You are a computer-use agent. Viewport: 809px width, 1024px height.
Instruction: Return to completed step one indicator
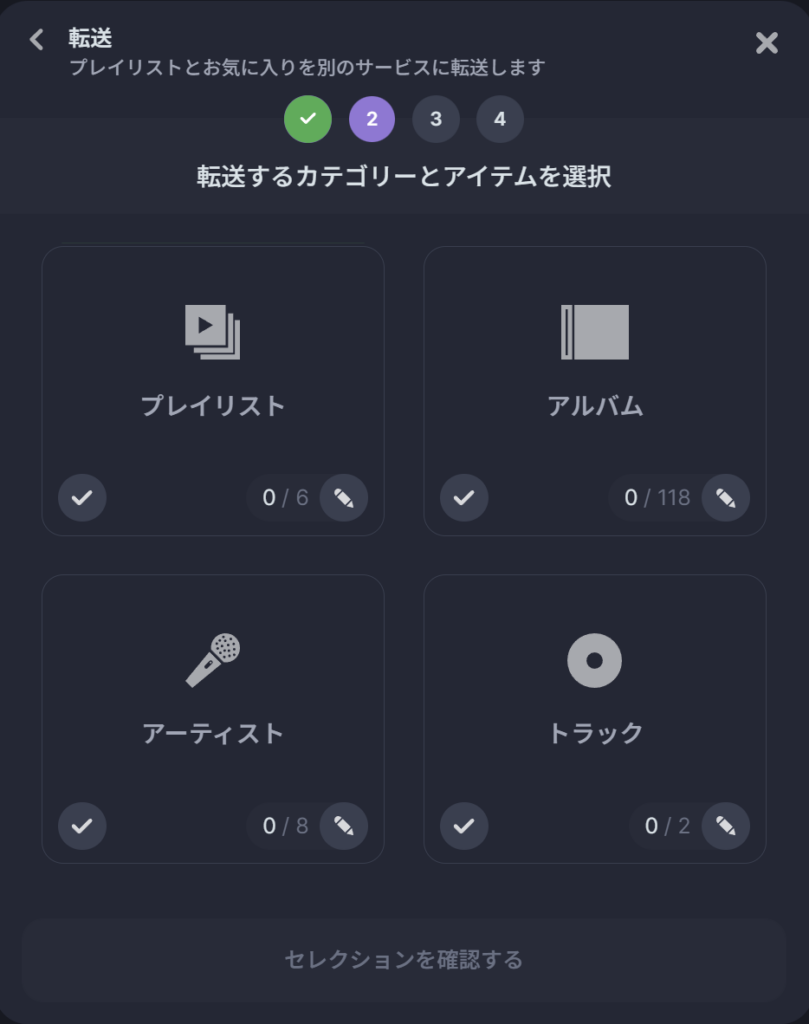308,119
